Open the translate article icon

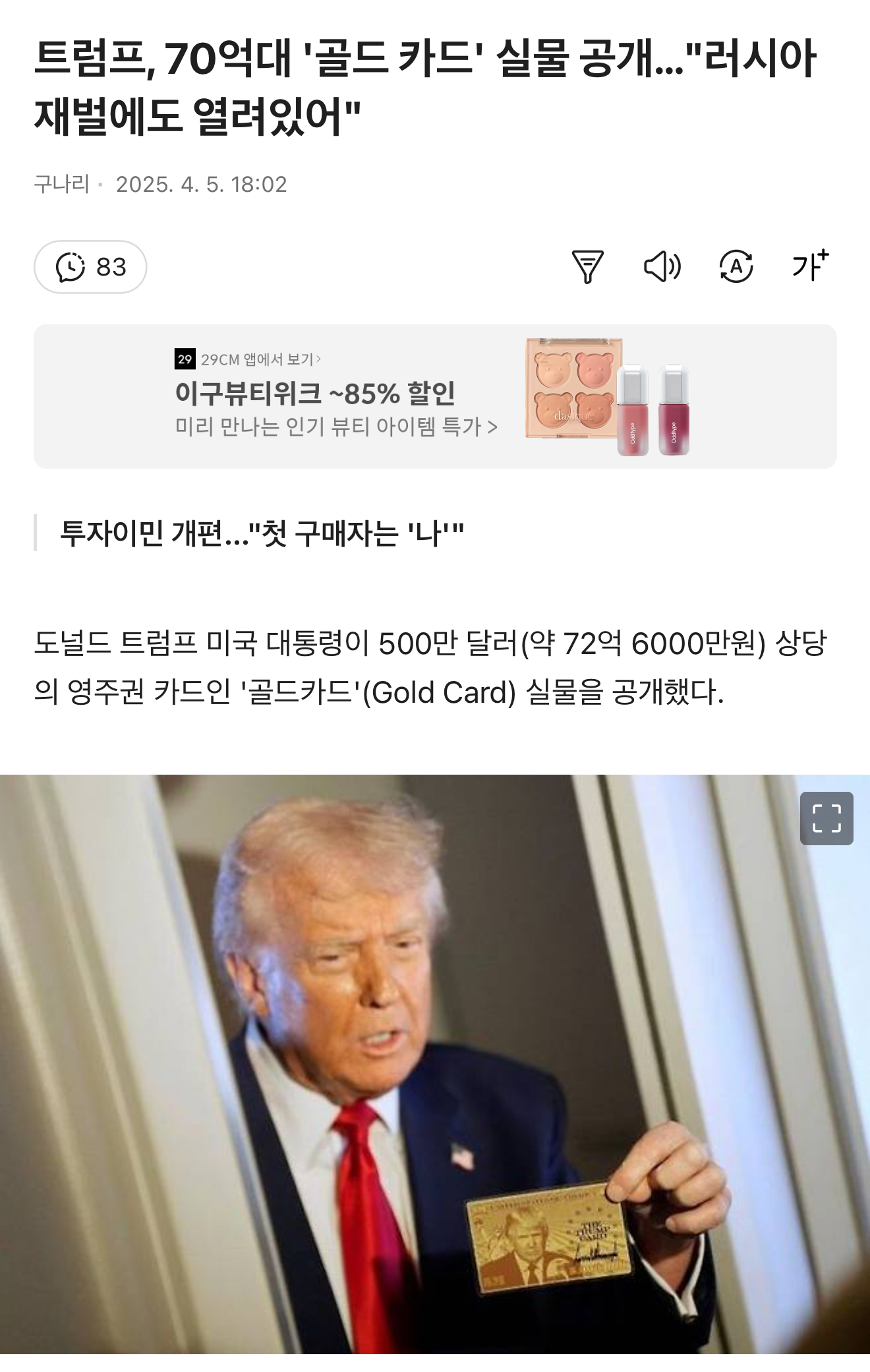click(736, 267)
